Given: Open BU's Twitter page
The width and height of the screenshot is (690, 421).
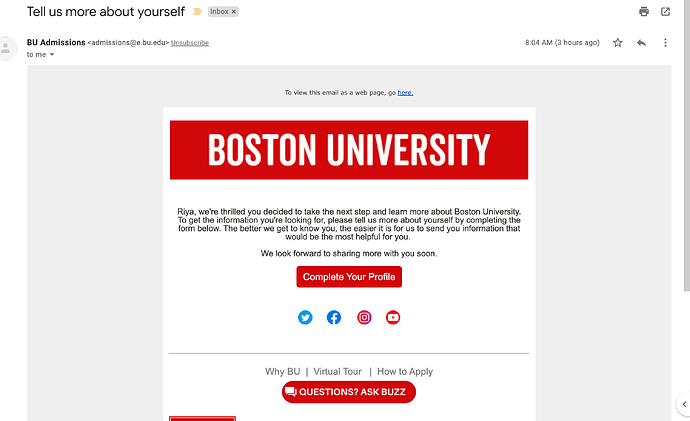Looking at the screenshot, I should click(x=305, y=317).
